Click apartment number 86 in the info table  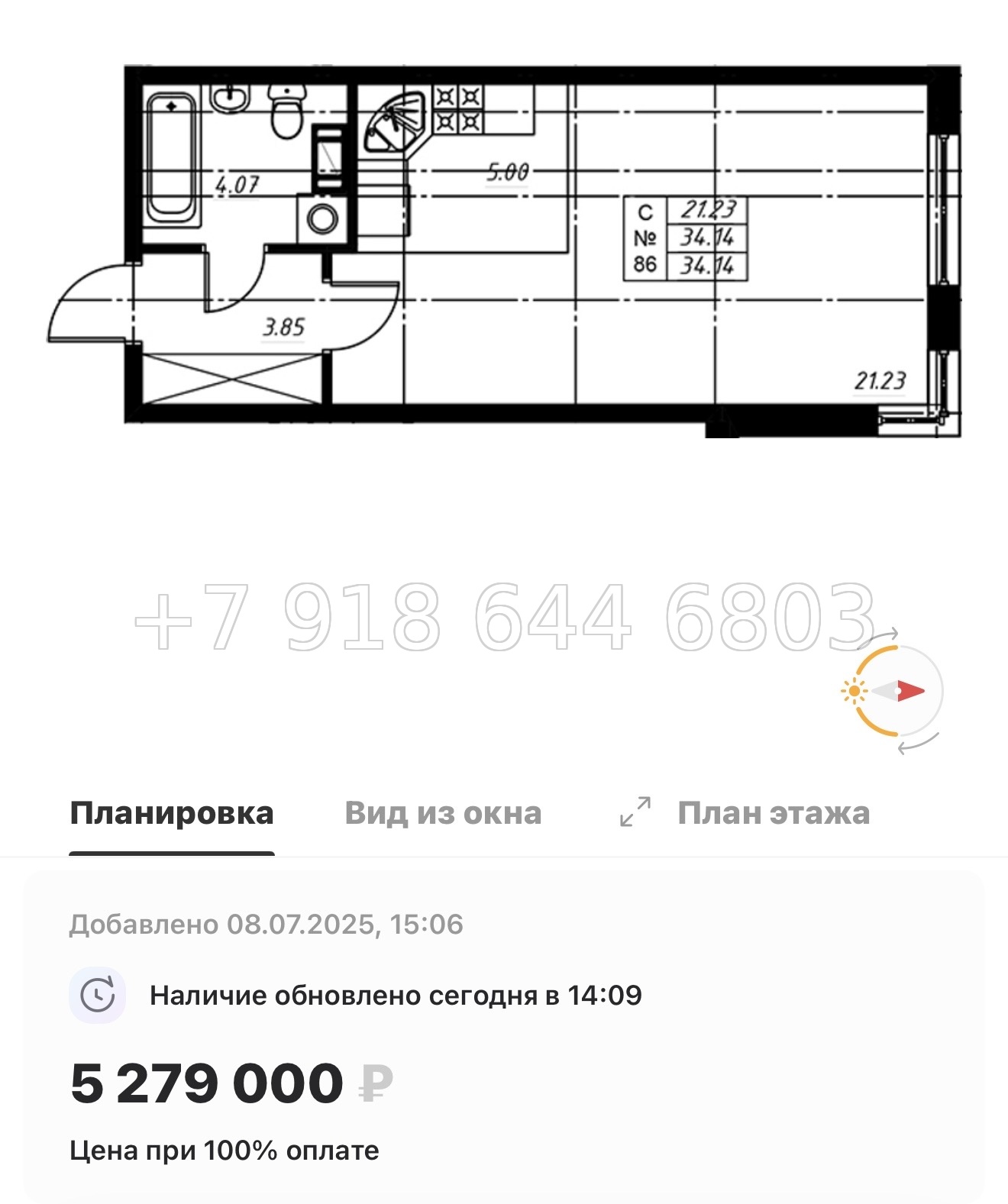click(644, 261)
